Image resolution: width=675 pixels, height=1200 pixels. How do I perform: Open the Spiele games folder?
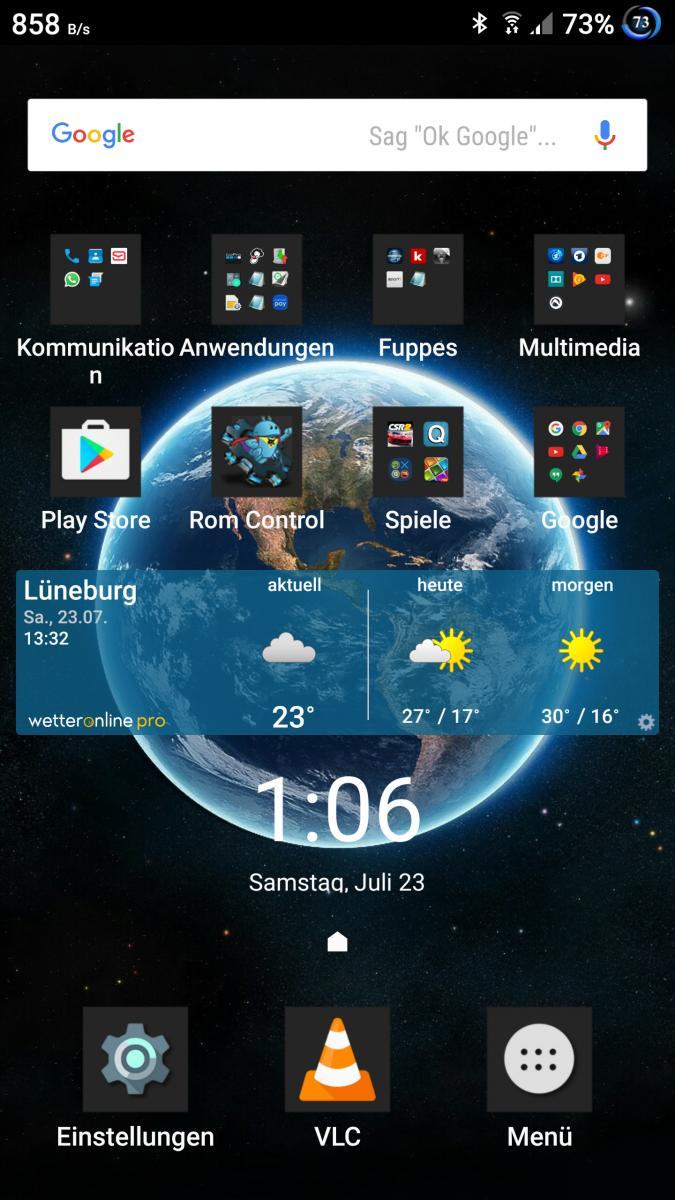coord(418,451)
